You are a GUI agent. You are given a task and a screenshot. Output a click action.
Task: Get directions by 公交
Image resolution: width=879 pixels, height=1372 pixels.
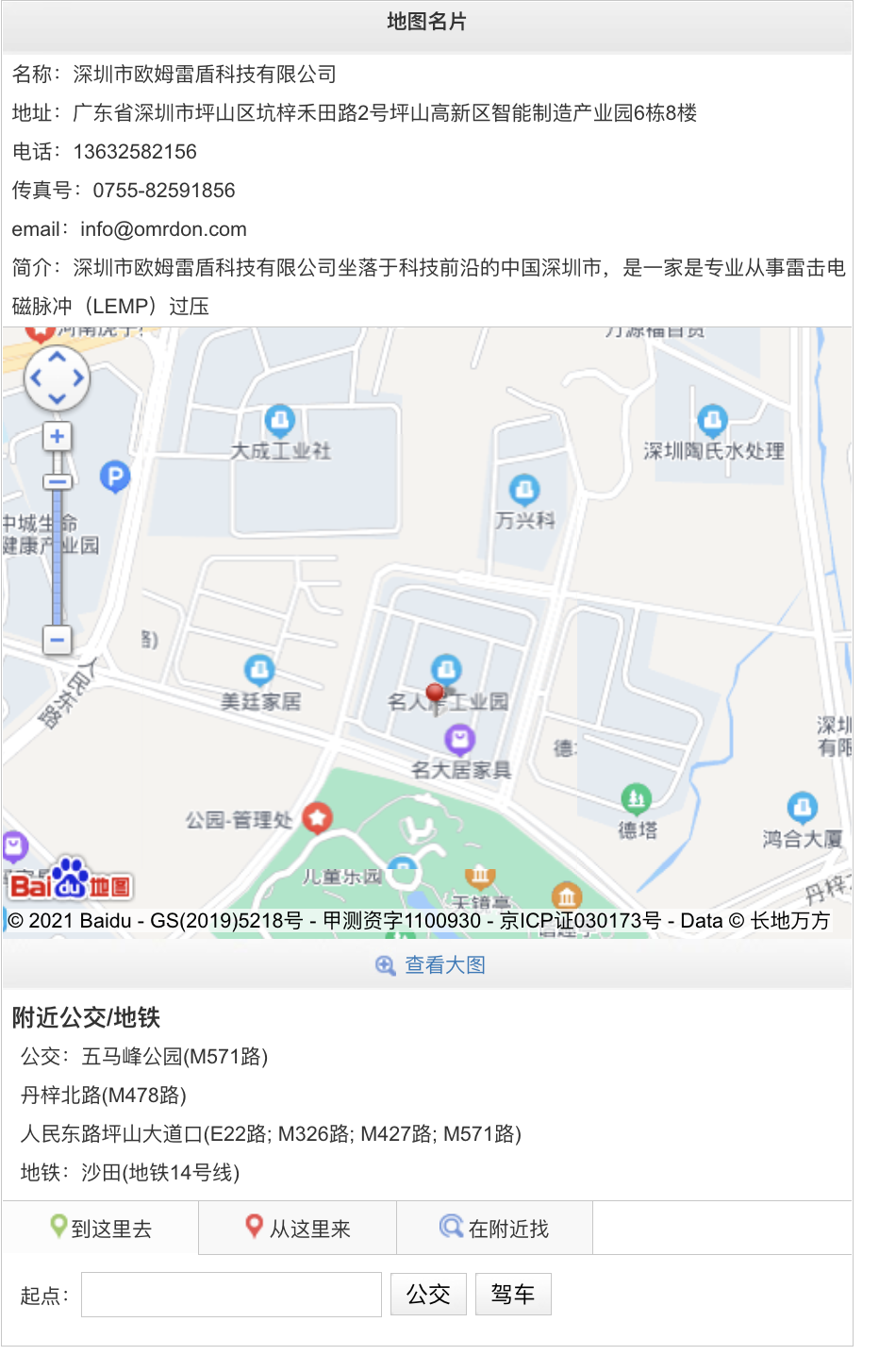point(428,1295)
